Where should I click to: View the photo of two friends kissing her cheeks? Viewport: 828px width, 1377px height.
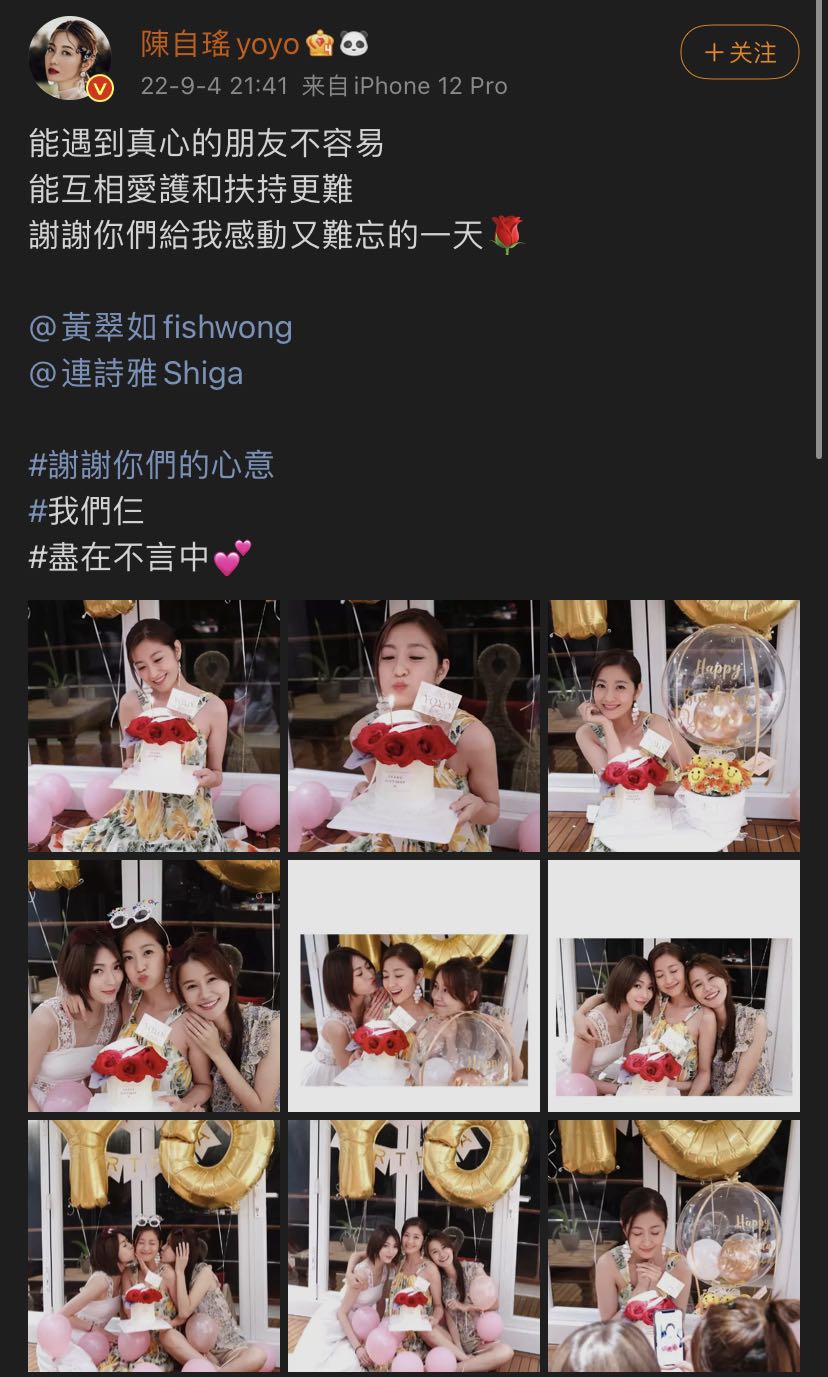[154, 1246]
